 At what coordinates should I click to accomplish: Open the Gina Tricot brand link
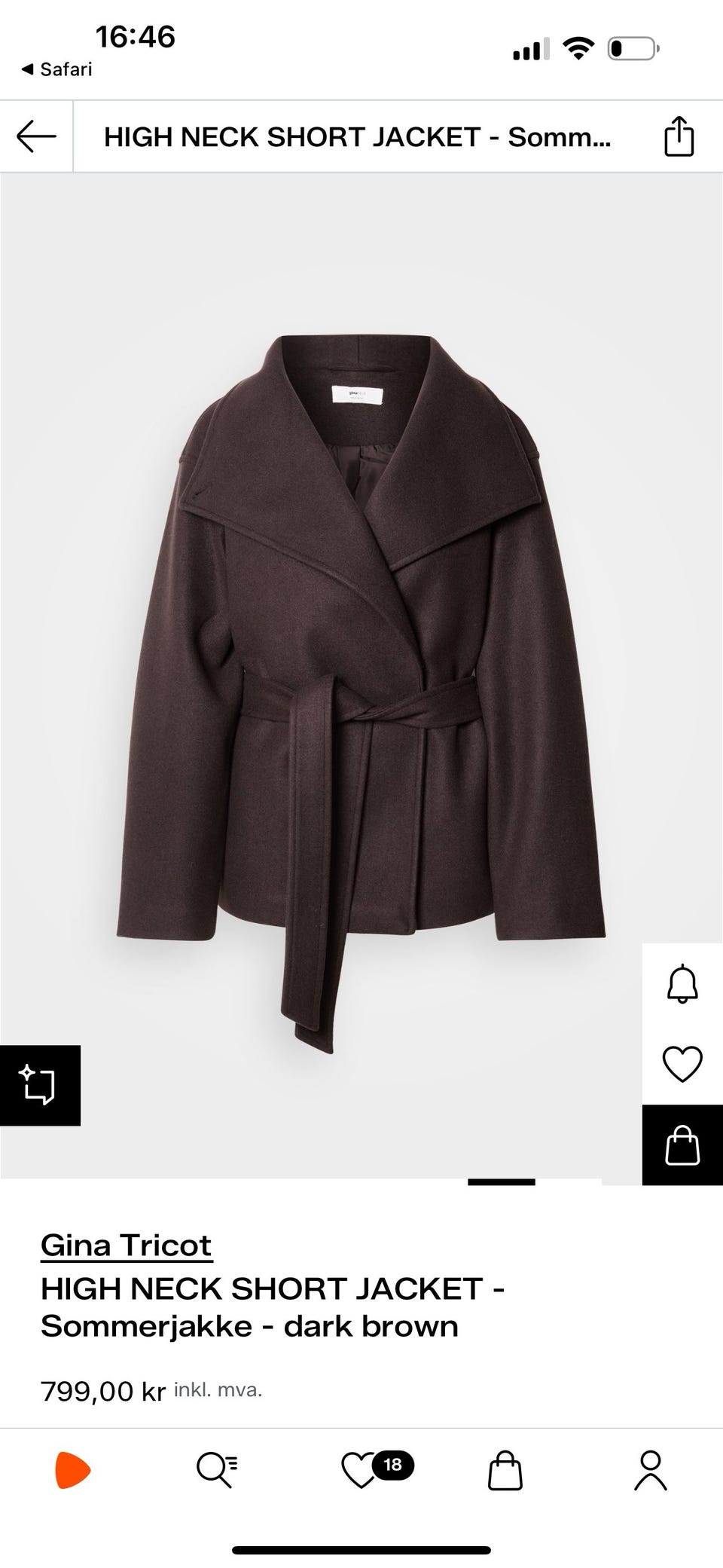click(x=127, y=1246)
